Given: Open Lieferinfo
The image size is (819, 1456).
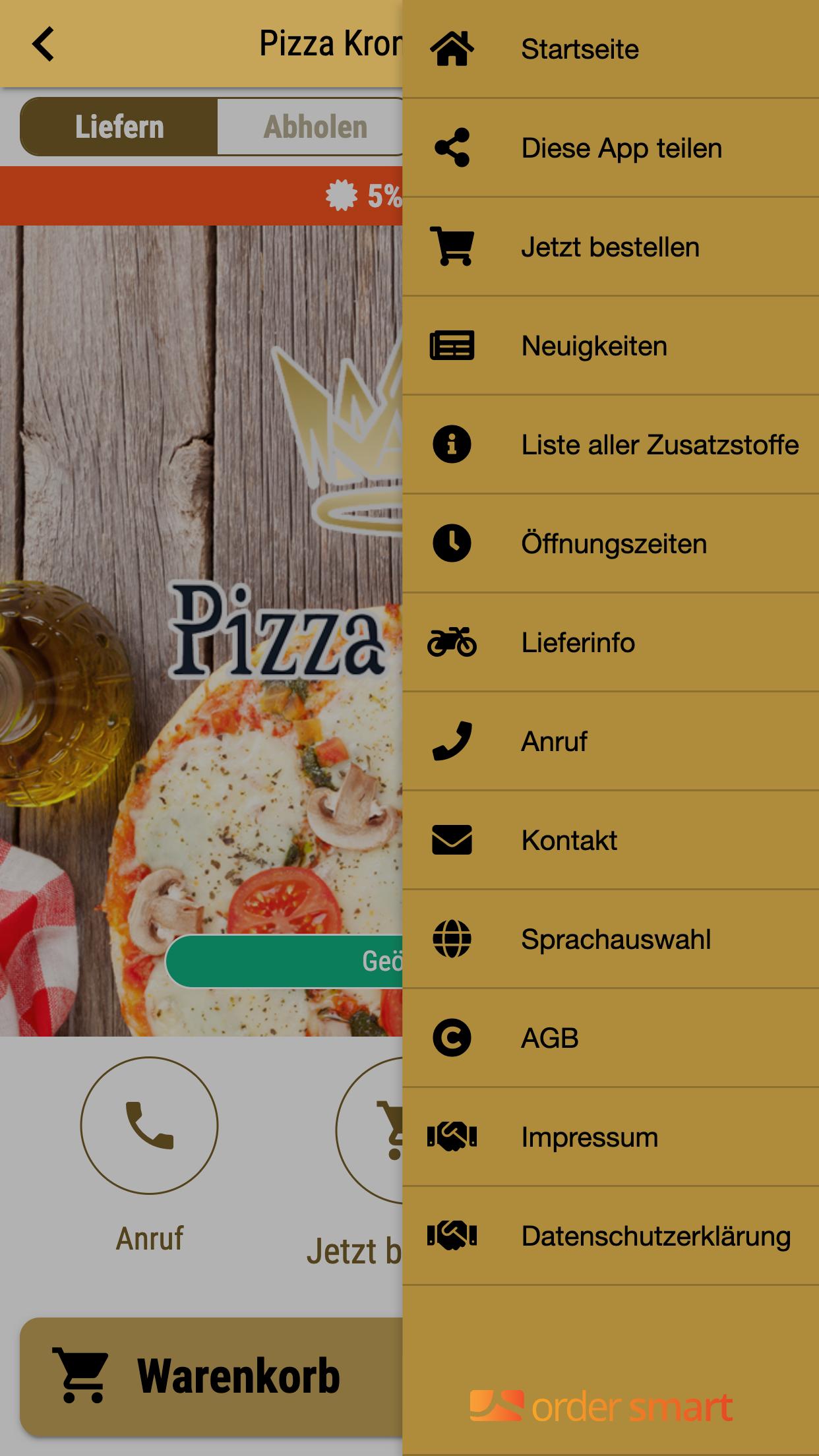Looking at the screenshot, I should point(611,642).
